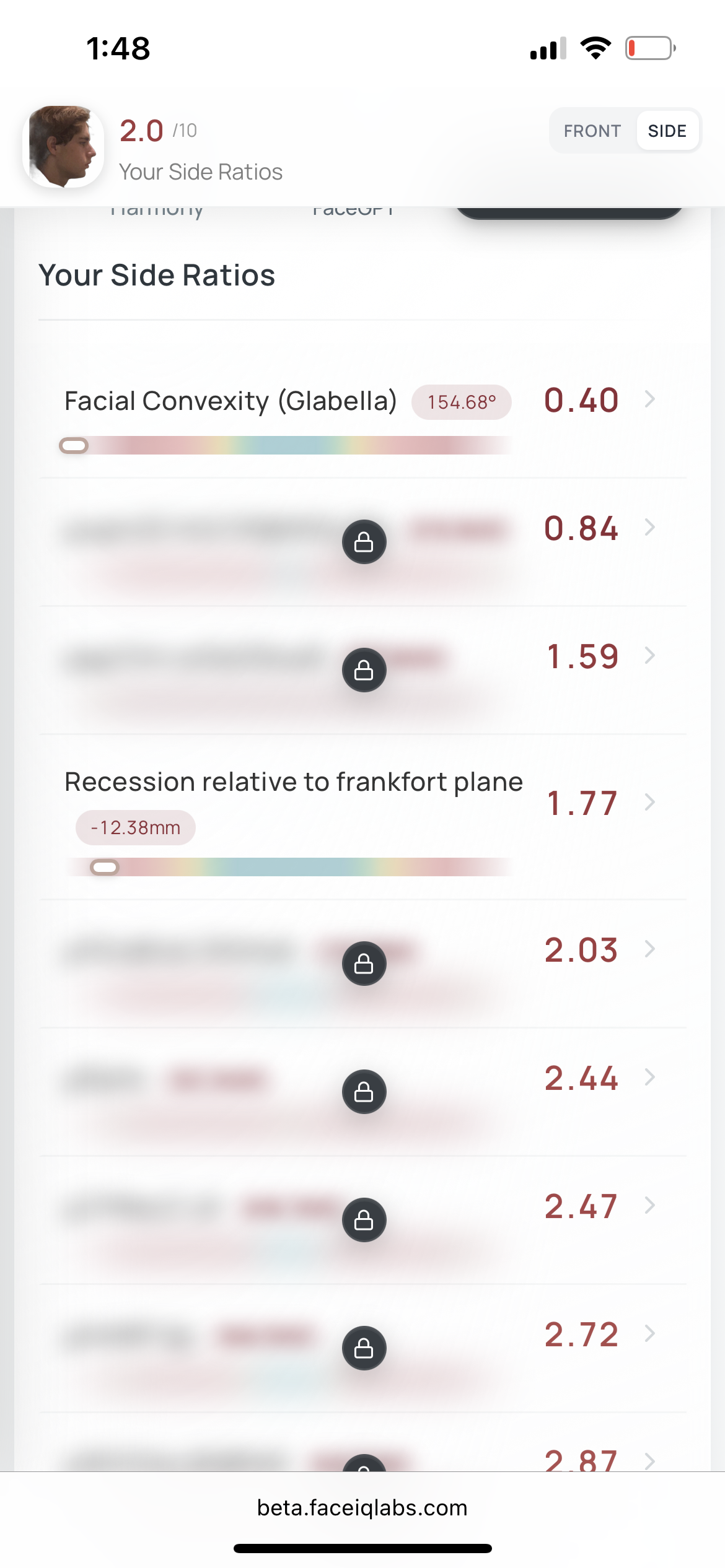Unlock the locked ratio scored 0.84
The image size is (725, 1568).
click(364, 542)
